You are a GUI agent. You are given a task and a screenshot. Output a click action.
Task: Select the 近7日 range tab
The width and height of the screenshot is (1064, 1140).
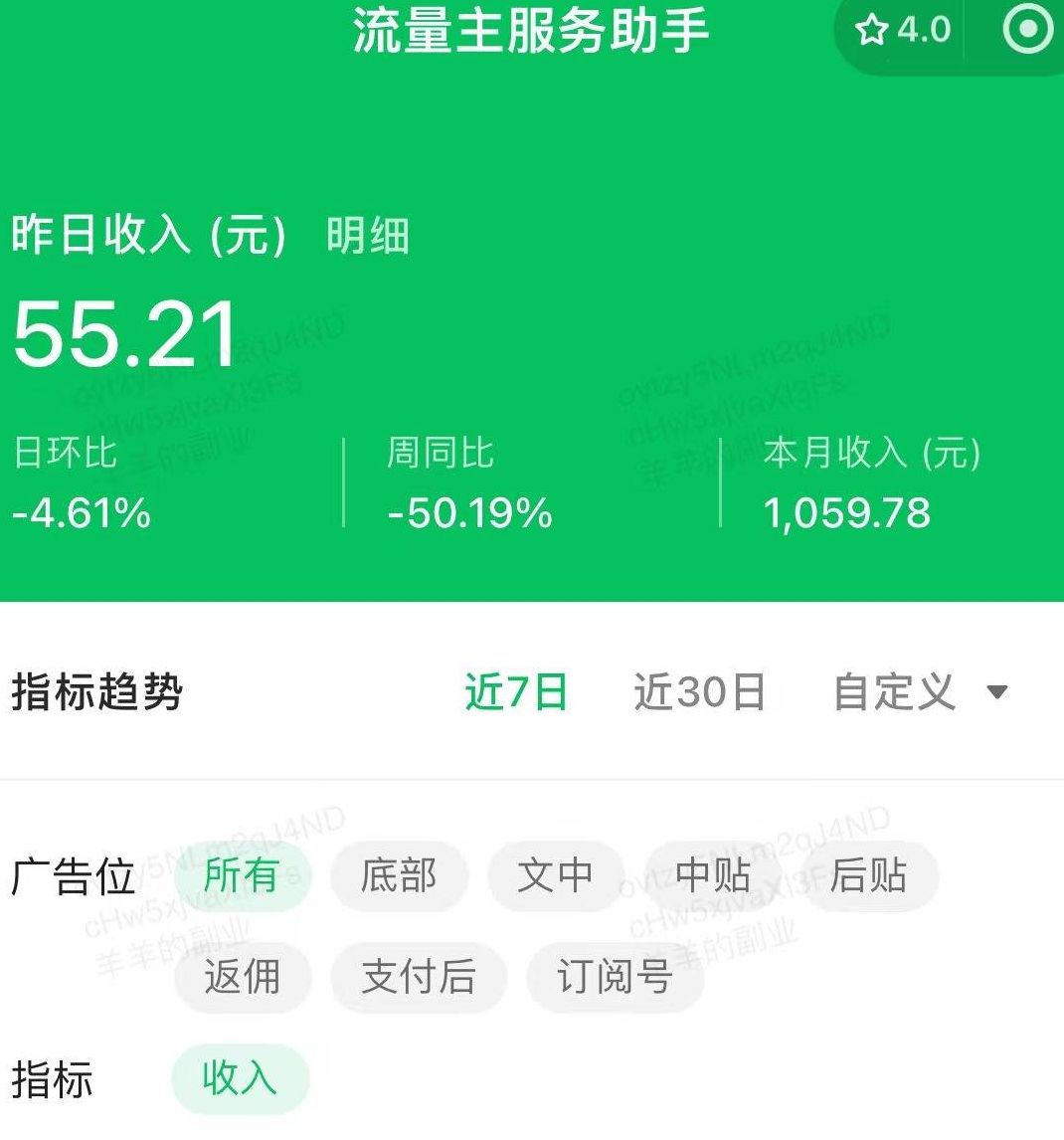516,691
